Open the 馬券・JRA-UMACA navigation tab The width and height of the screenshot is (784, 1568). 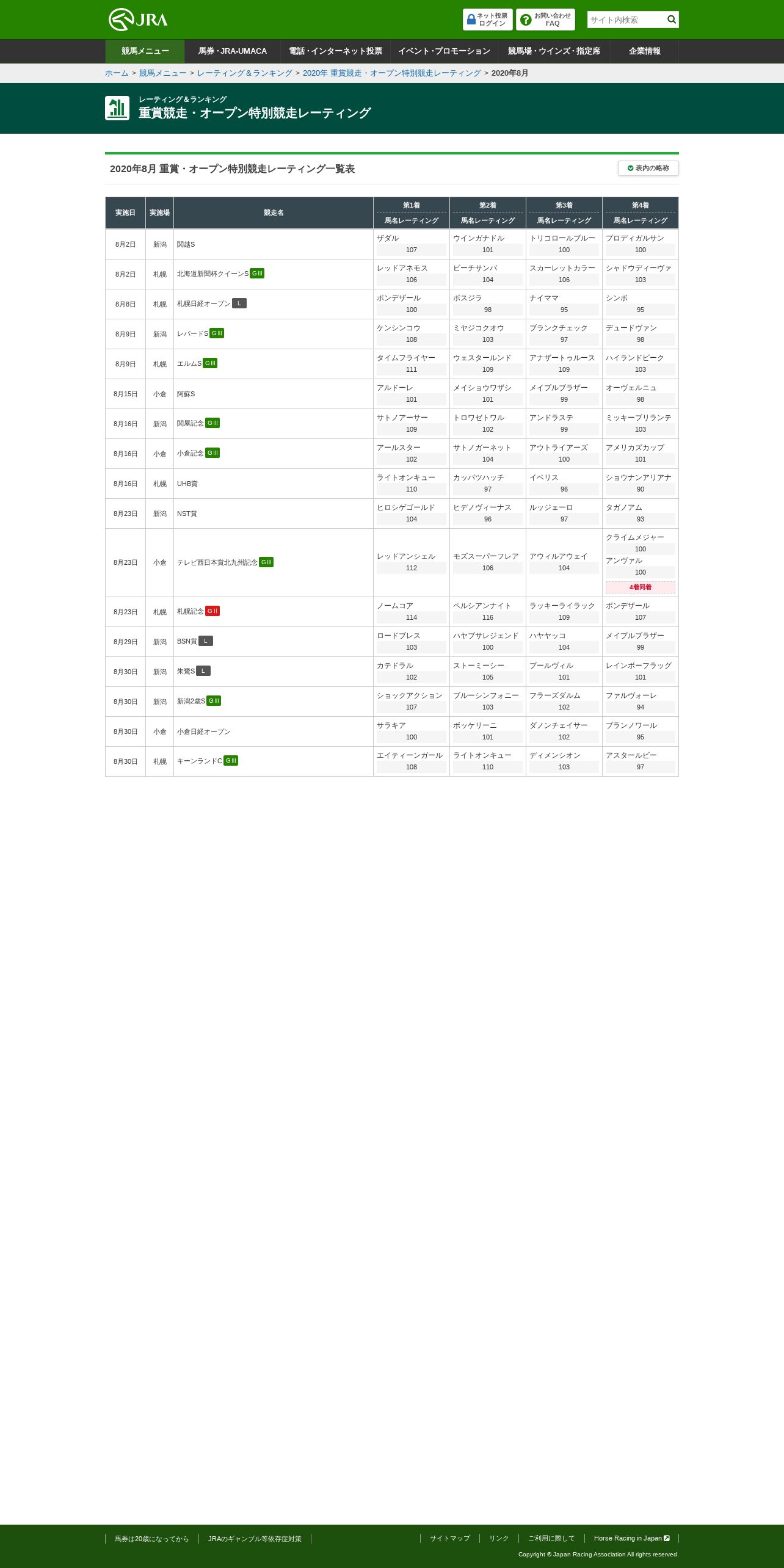233,51
